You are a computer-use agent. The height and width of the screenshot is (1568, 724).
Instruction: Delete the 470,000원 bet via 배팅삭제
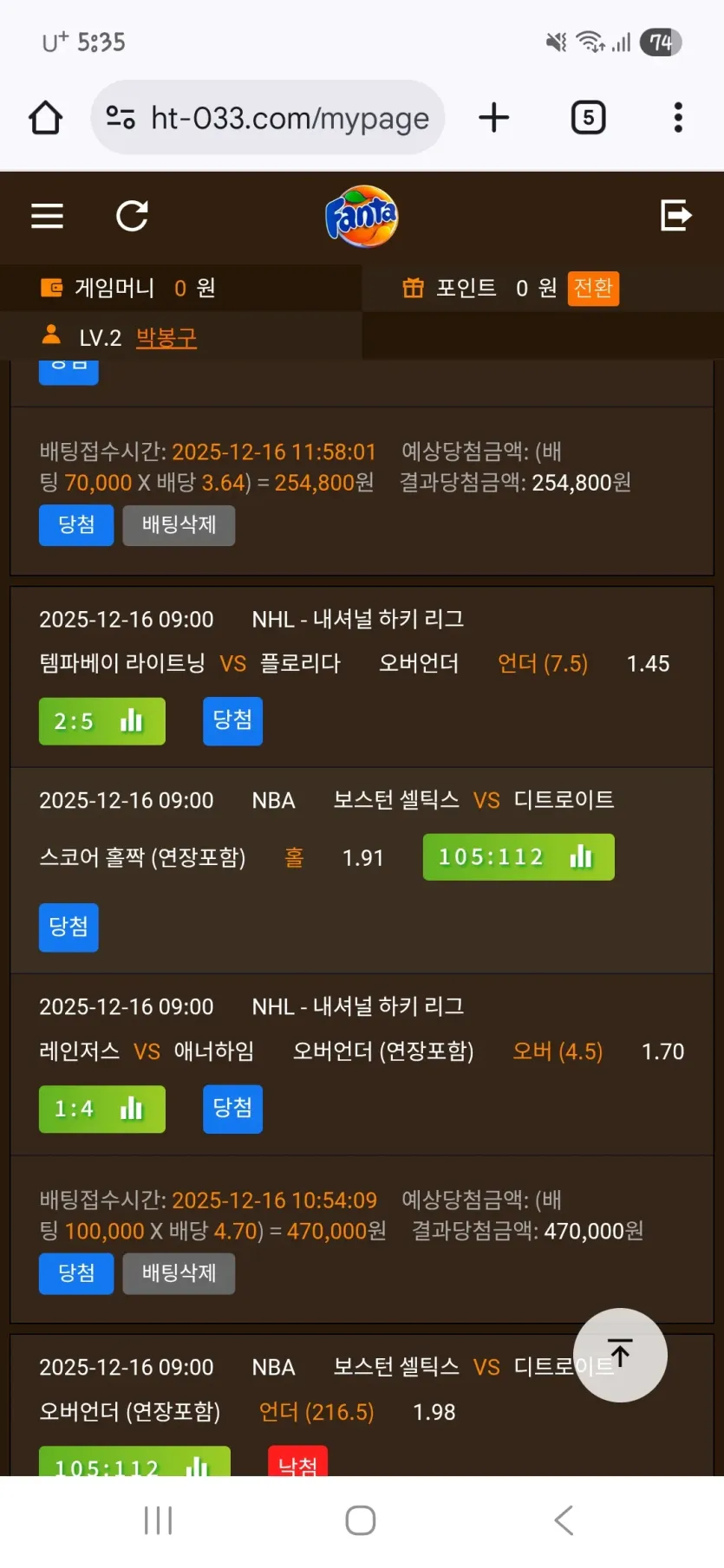click(x=179, y=1273)
